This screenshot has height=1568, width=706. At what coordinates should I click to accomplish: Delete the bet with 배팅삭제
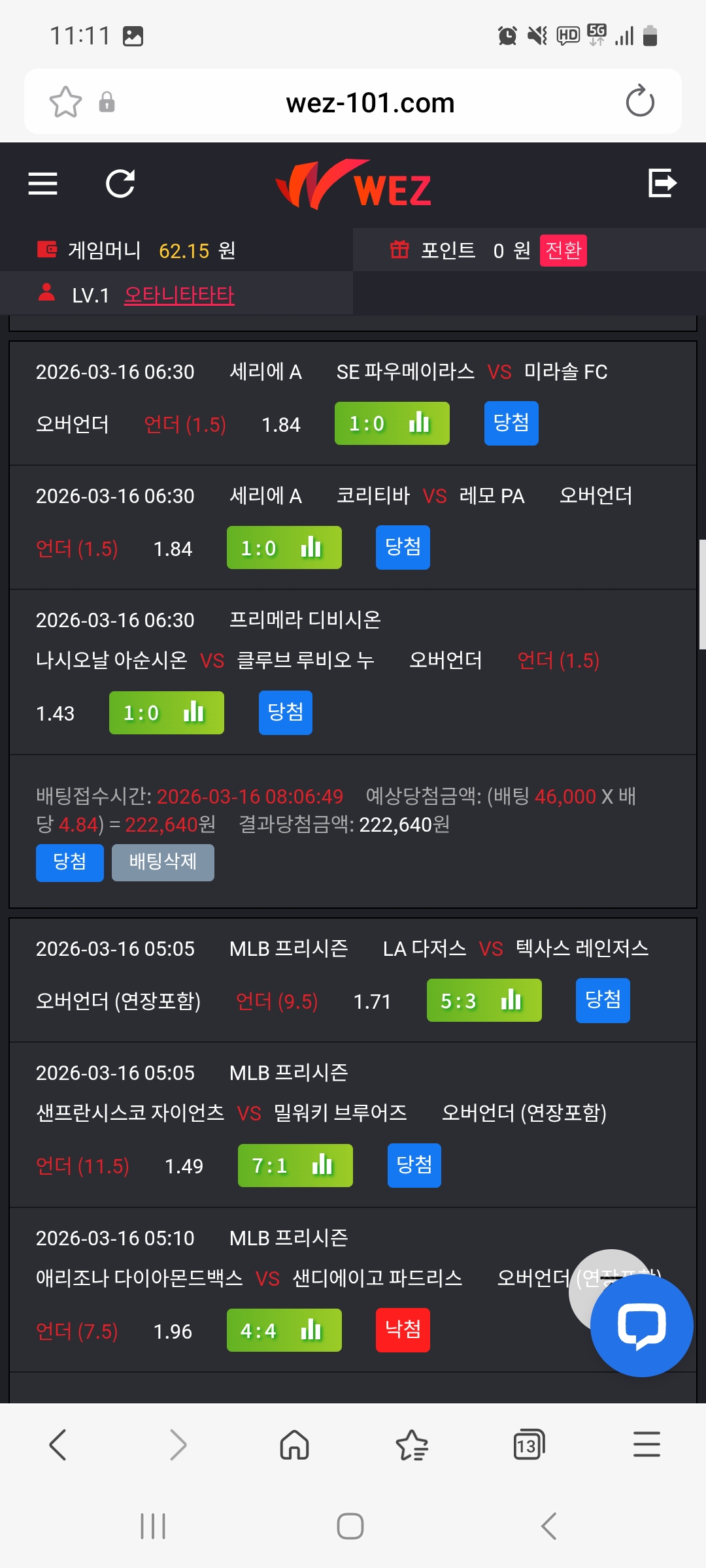pos(163,862)
